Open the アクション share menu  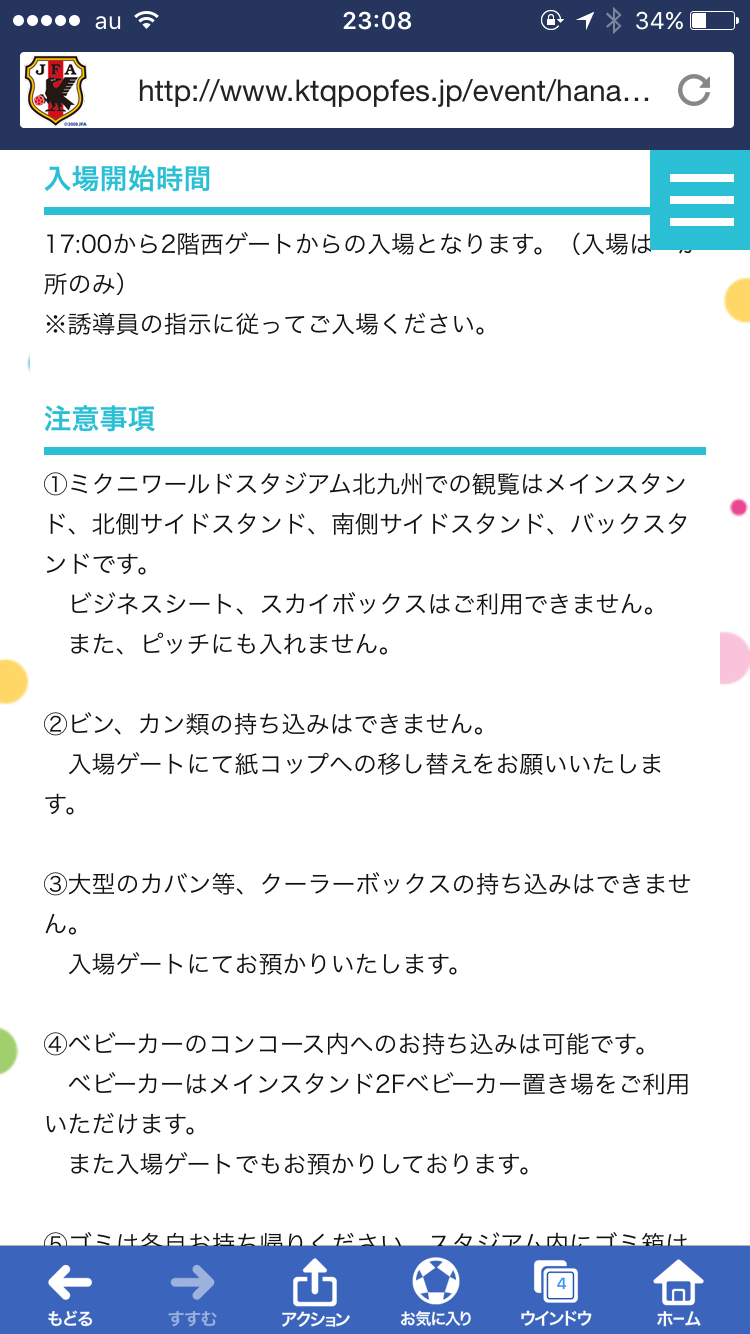pyautogui.click(x=315, y=1291)
